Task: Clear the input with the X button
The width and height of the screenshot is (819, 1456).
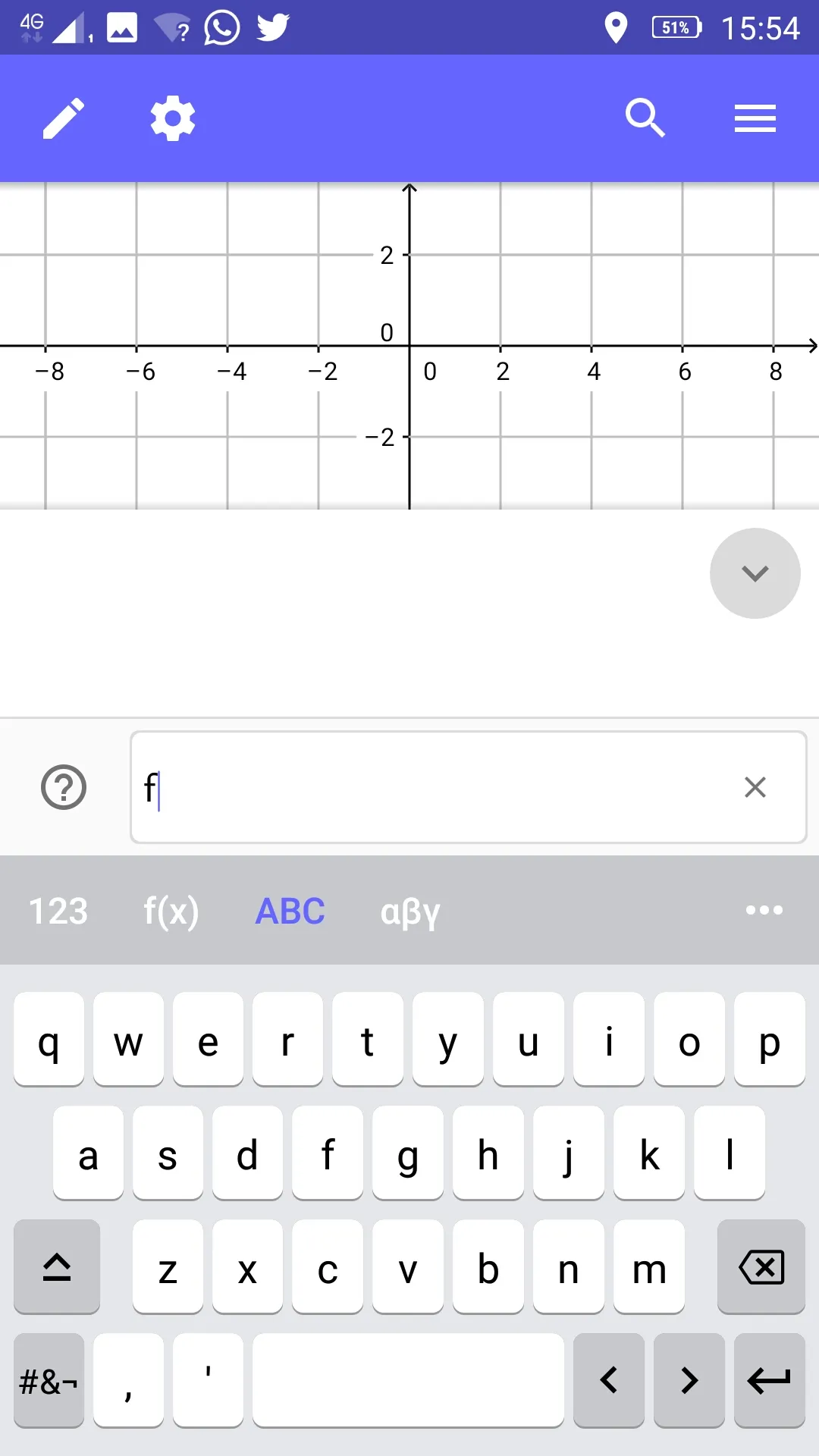Action: pyautogui.click(x=755, y=787)
